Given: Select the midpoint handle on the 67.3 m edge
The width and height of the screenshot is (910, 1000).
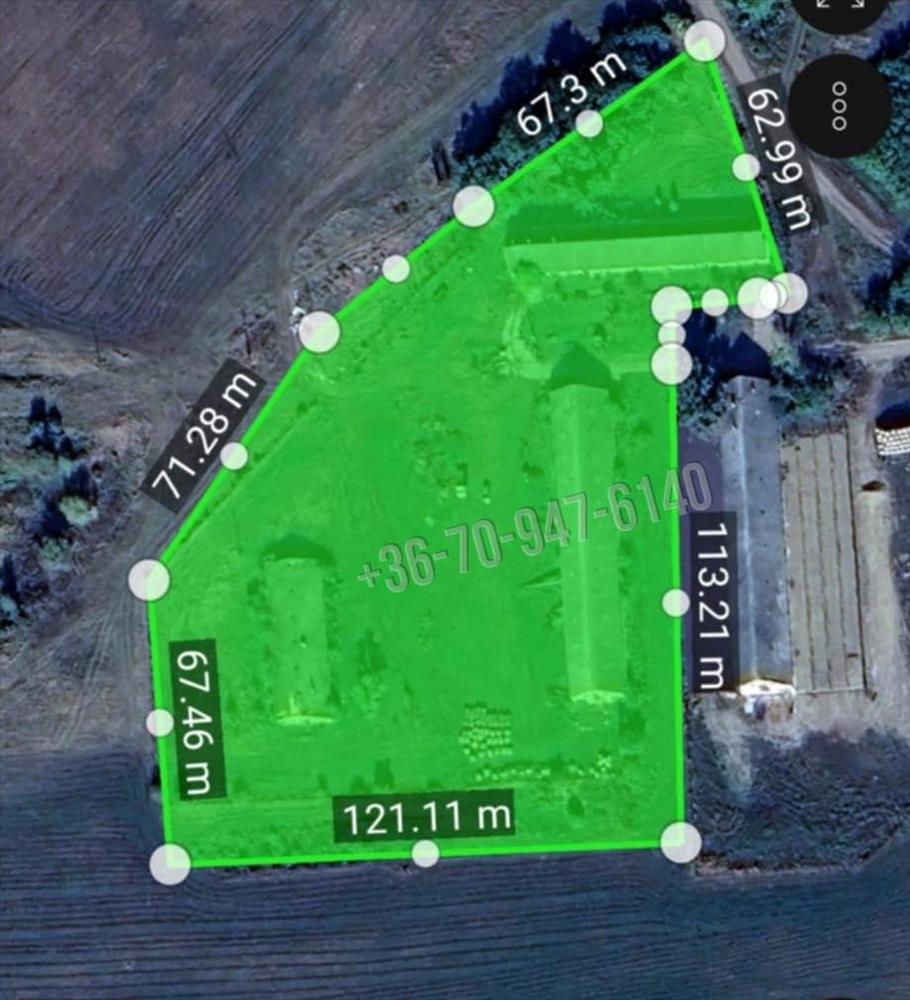Looking at the screenshot, I should pos(590,124).
